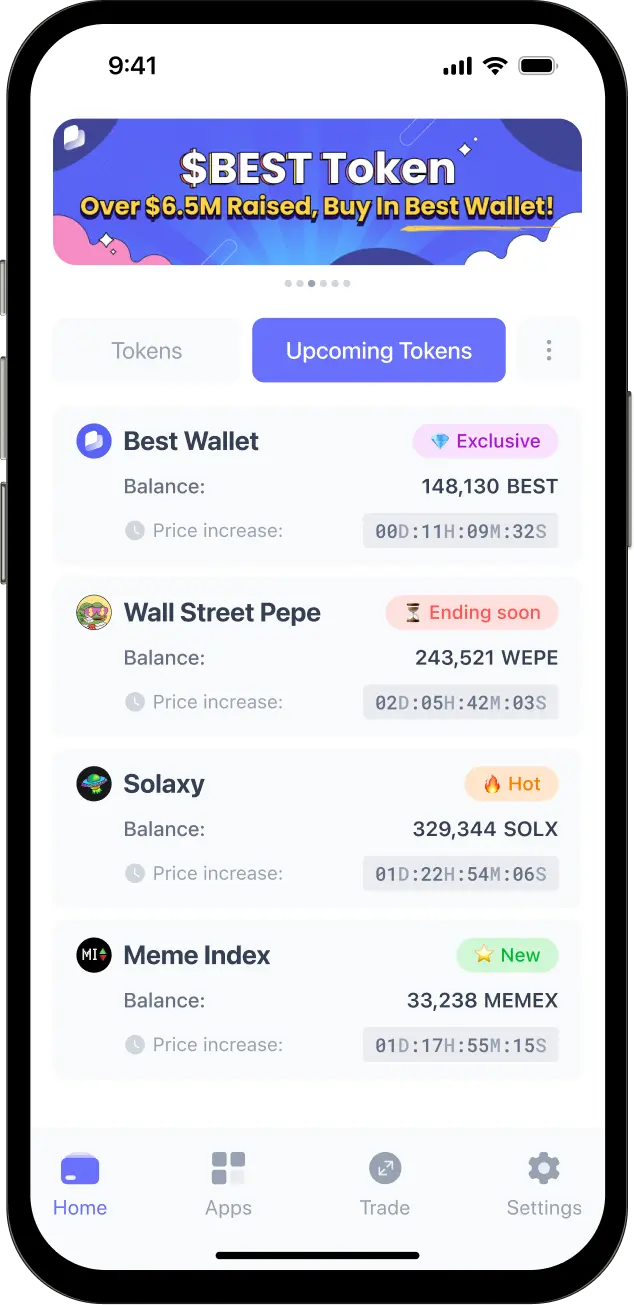View the Wall Street Pepe token card

click(x=317, y=657)
